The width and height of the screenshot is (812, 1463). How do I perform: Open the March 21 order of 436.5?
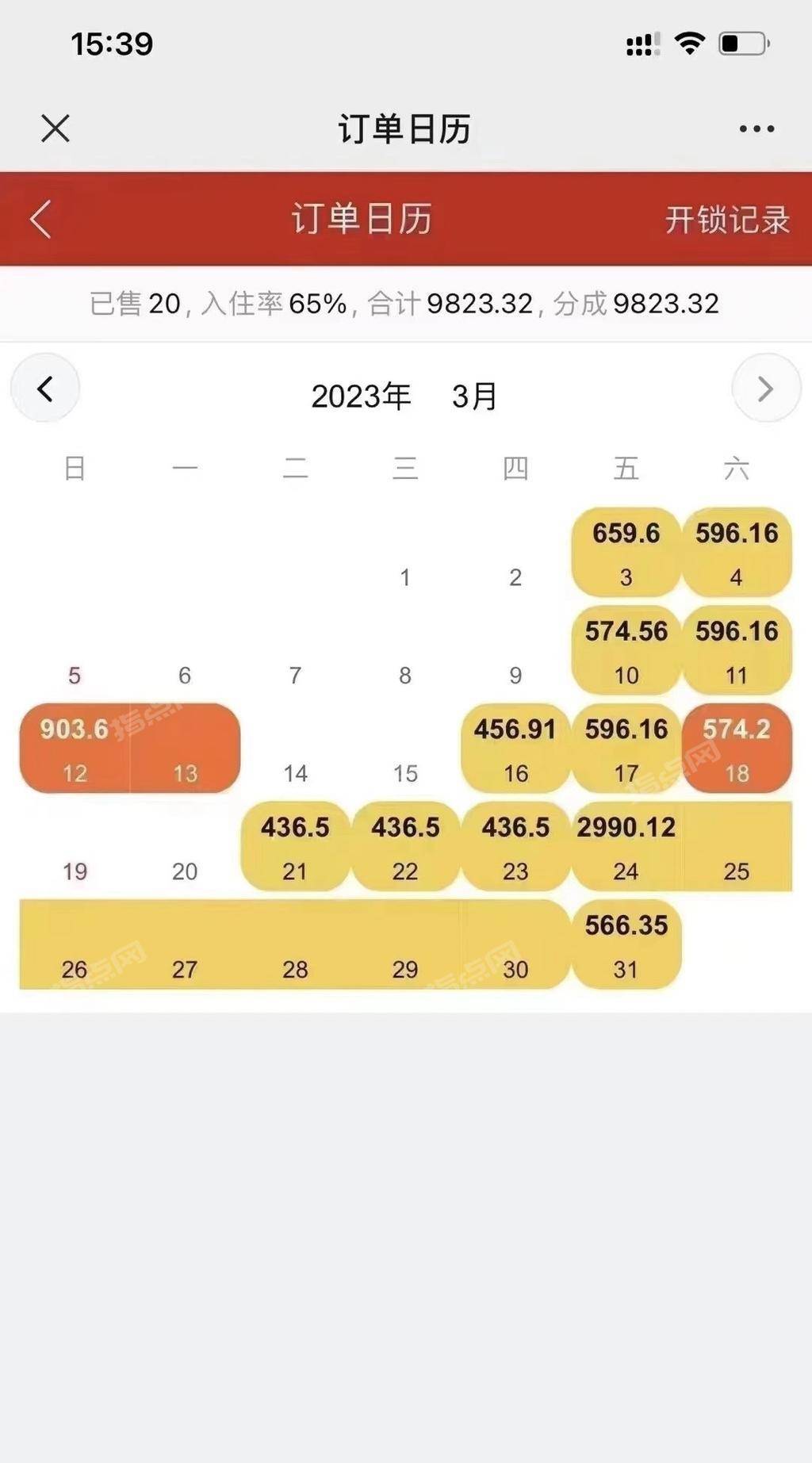coord(295,847)
